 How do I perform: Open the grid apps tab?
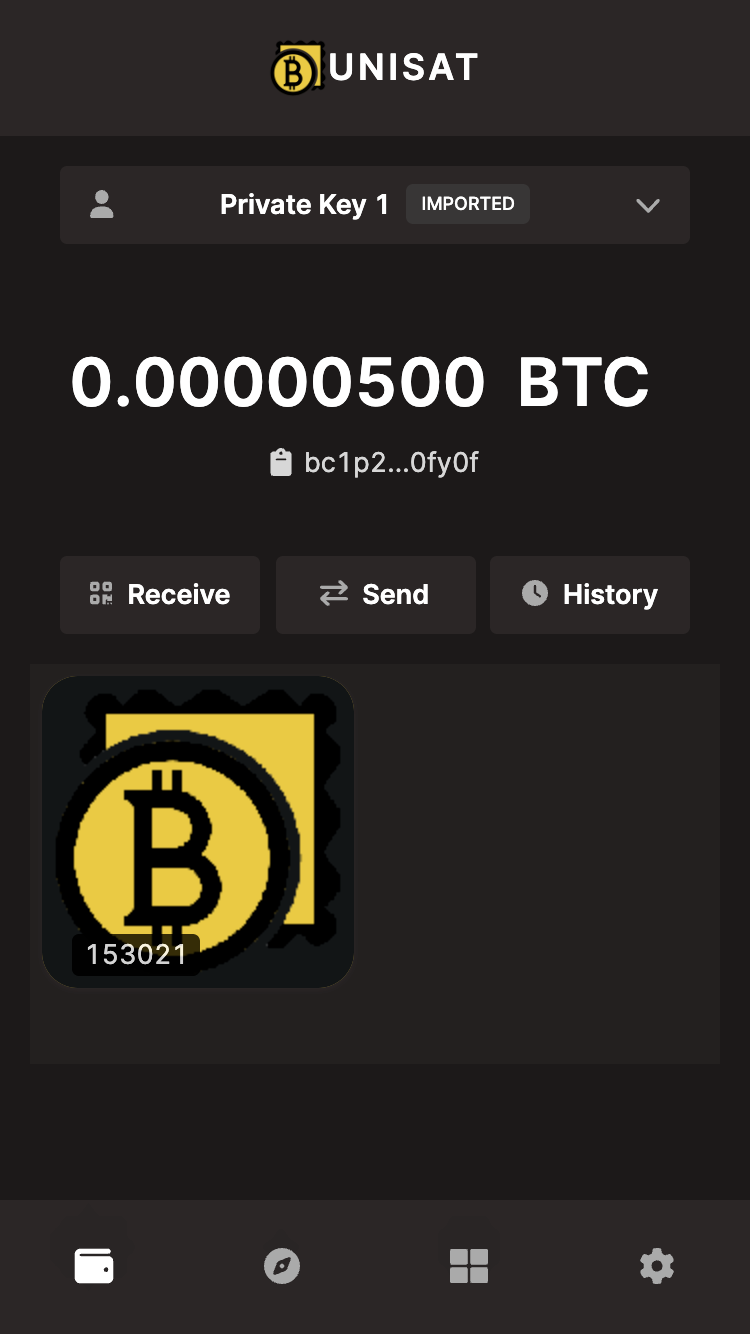click(469, 1266)
